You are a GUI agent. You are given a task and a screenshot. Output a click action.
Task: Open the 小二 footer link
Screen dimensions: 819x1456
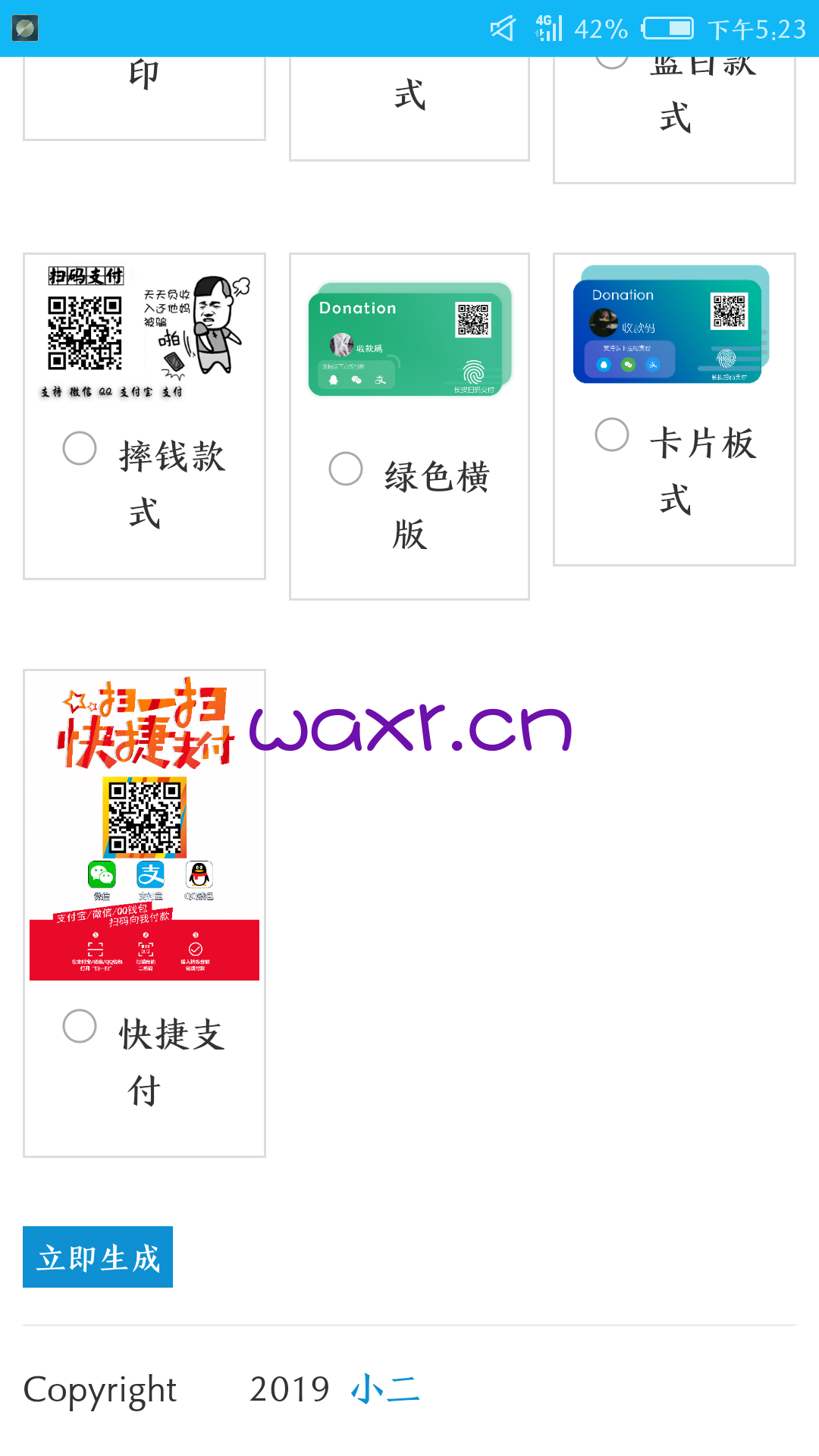[x=385, y=1389]
